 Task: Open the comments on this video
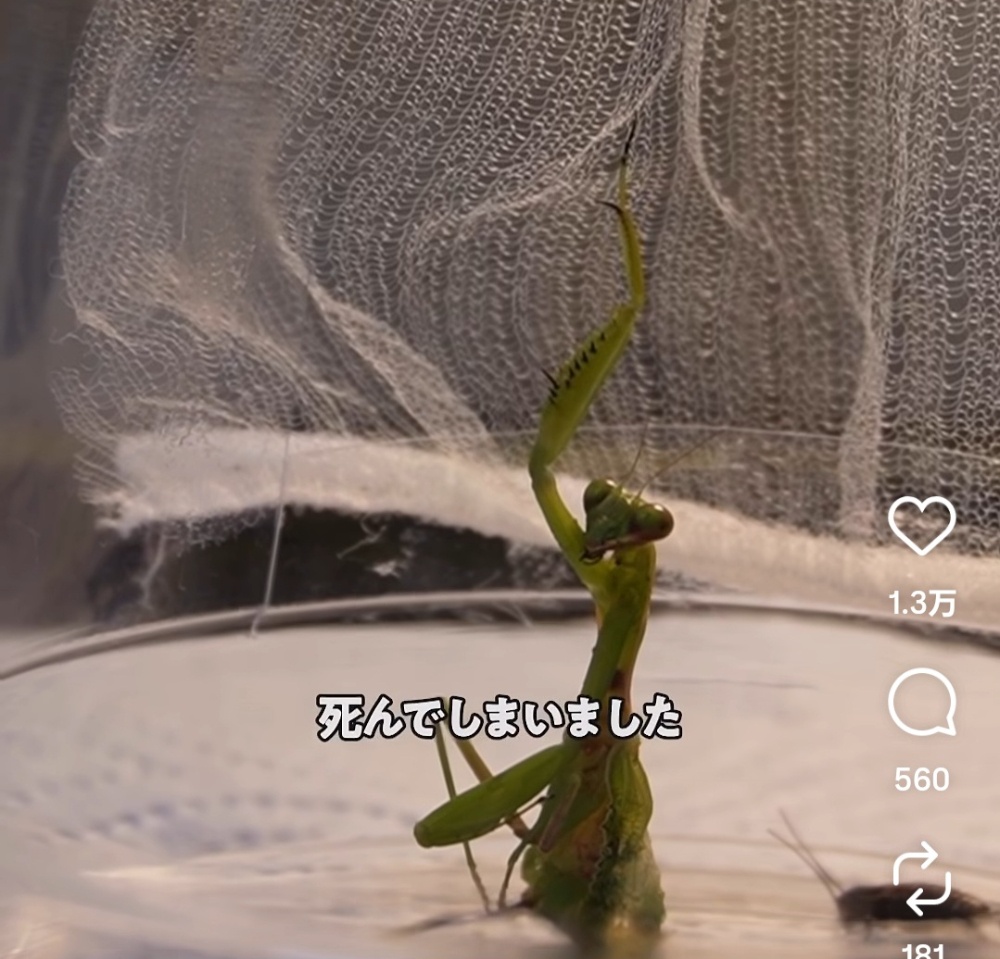tap(921, 703)
